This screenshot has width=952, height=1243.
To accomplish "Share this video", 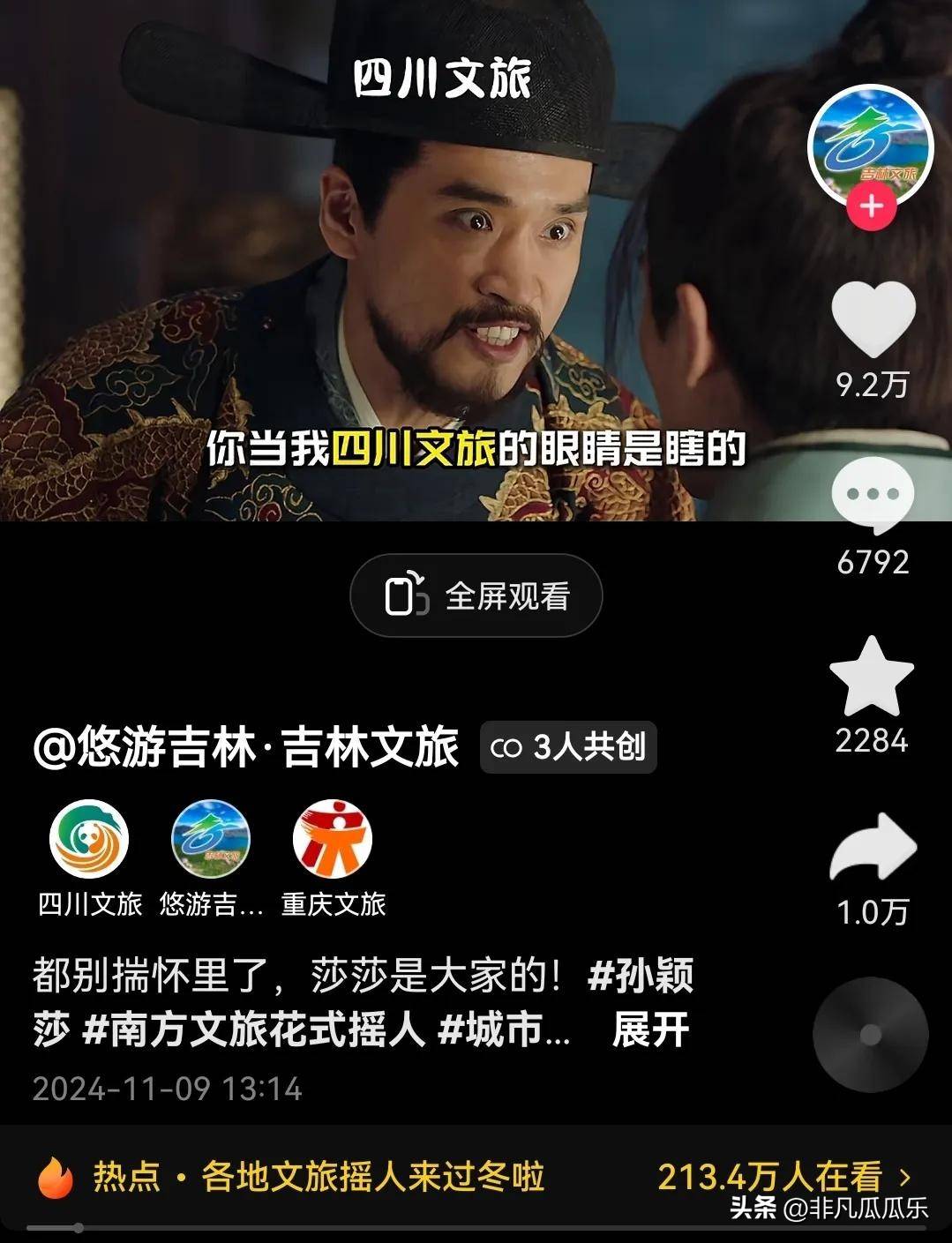I will (873, 849).
